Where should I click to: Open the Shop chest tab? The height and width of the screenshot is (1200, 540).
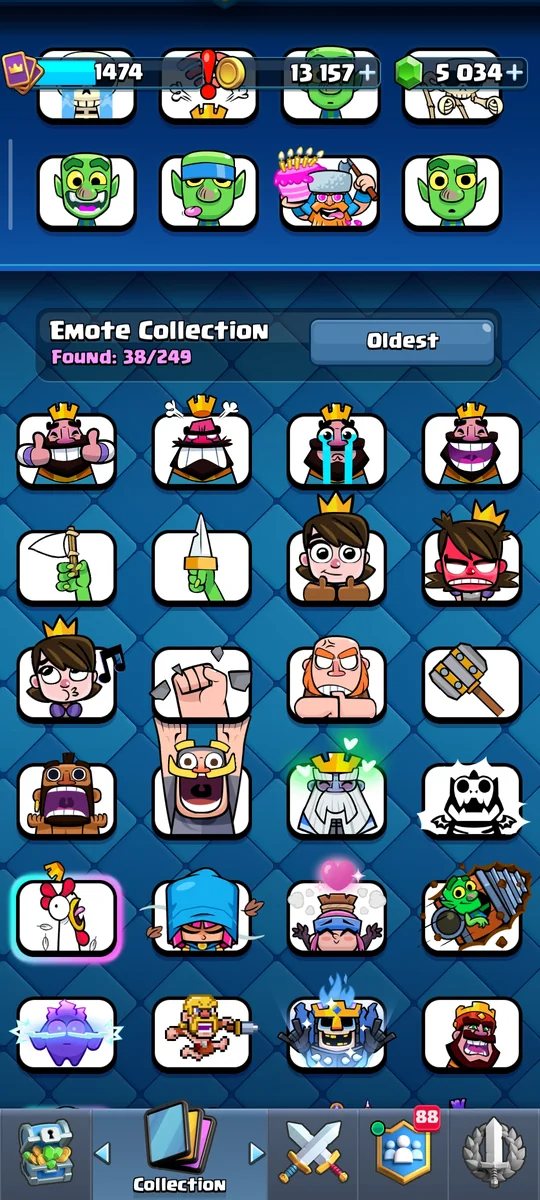pos(45,1151)
